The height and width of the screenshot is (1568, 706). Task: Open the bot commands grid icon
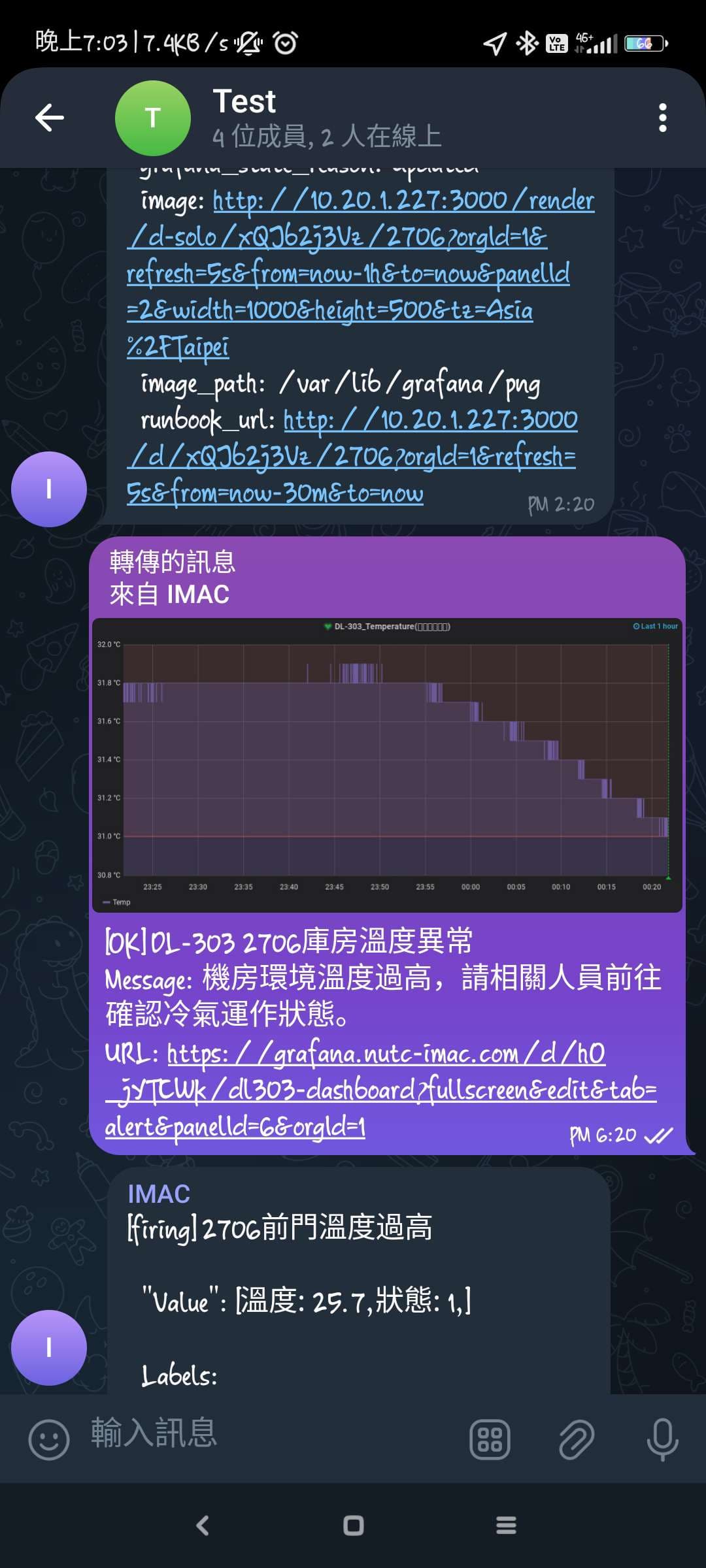click(x=490, y=1439)
